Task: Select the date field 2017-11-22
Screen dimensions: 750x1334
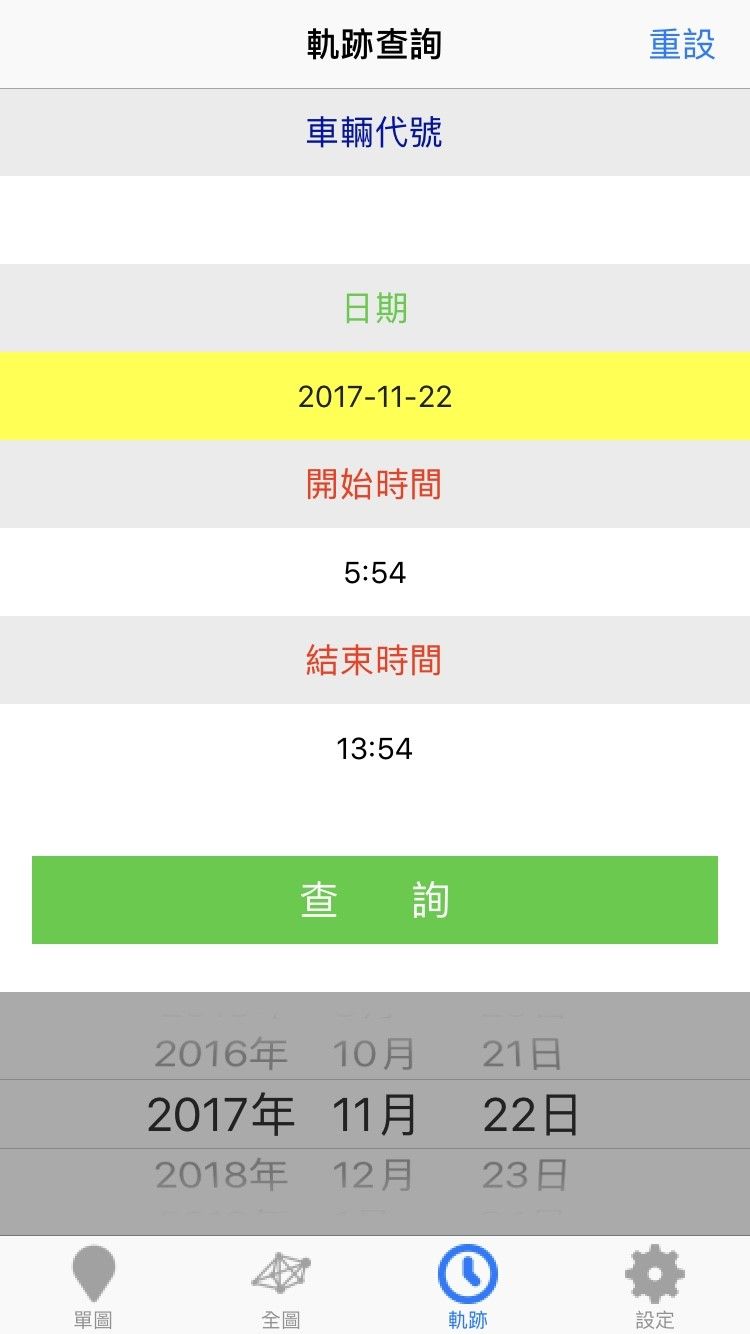Action: (375, 396)
